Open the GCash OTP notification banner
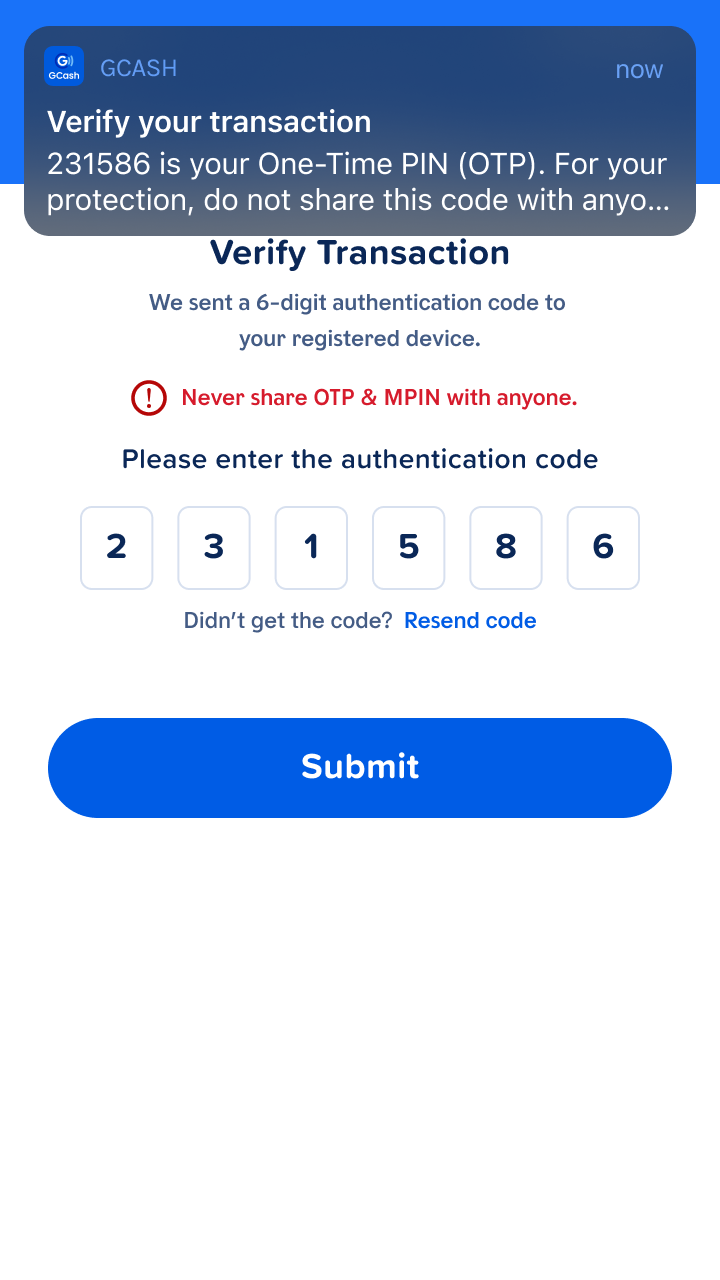720x1280 pixels. coord(360,131)
